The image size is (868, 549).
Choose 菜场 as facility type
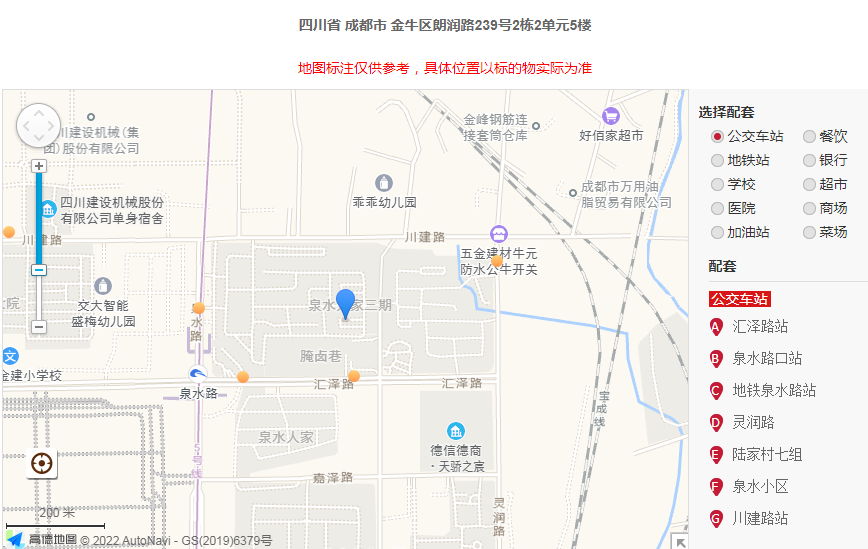coord(810,232)
